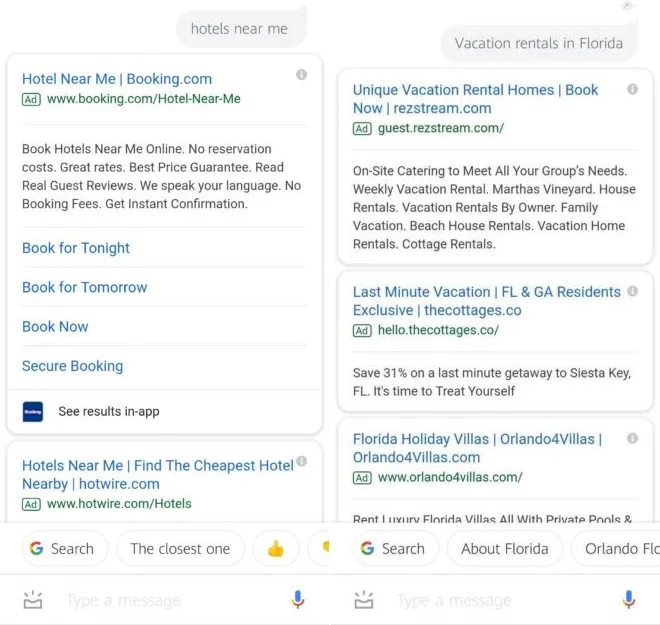This screenshot has height=625, width=660.
Task: Tap Search chip beside 'The closest one'
Action: pos(61,548)
